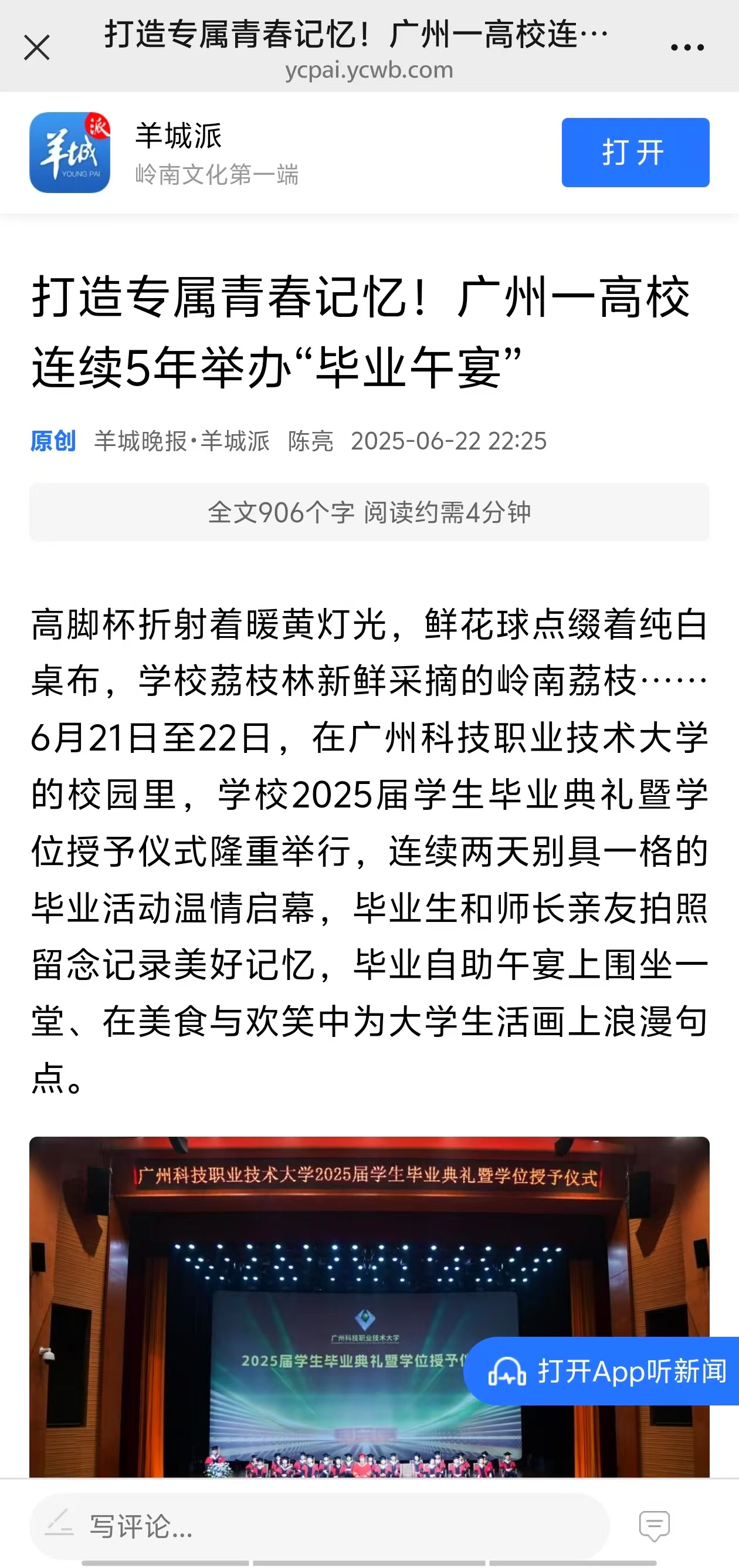739x1568 pixels.
Task: Close the article webview
Action: pos(36,48)
